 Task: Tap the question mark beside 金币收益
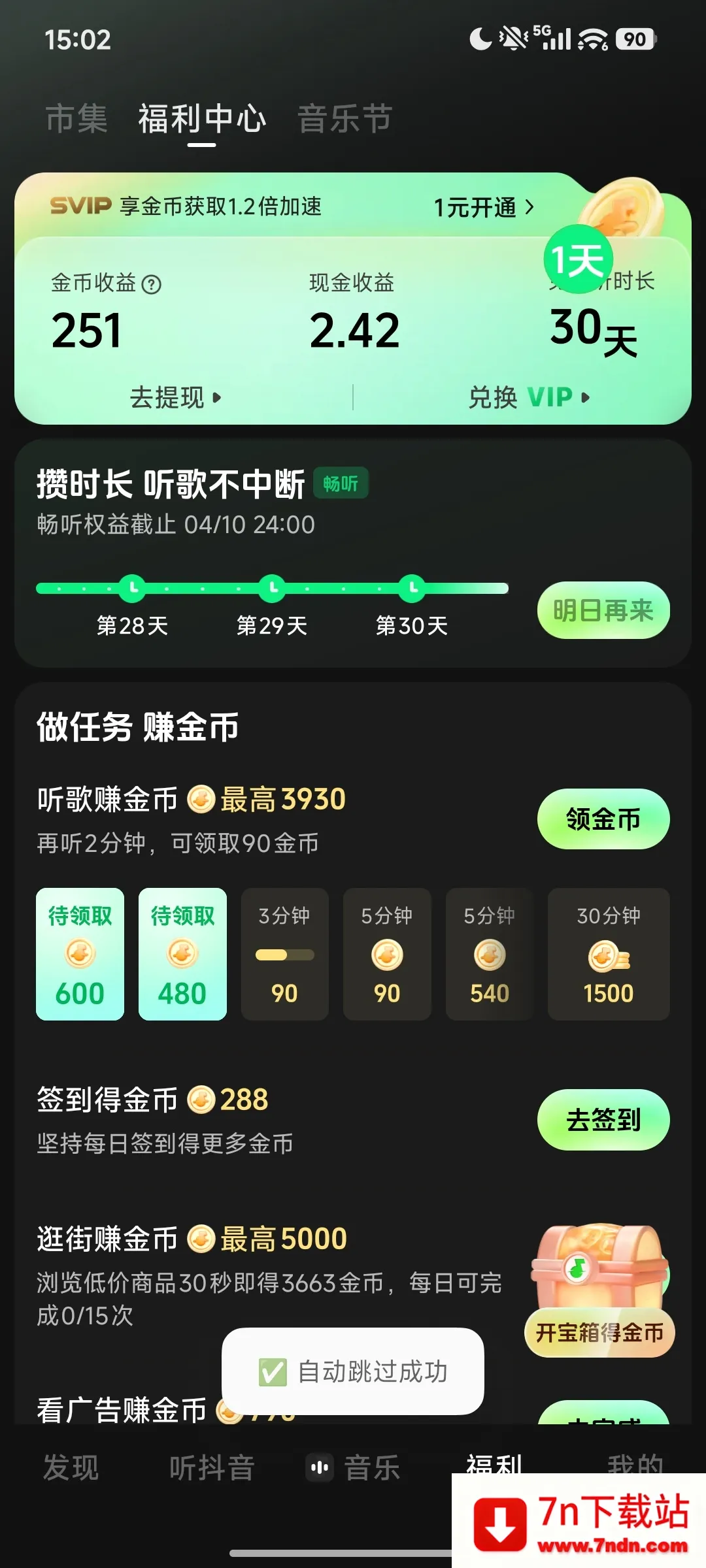pyautogui.click(x=152, y=284)
